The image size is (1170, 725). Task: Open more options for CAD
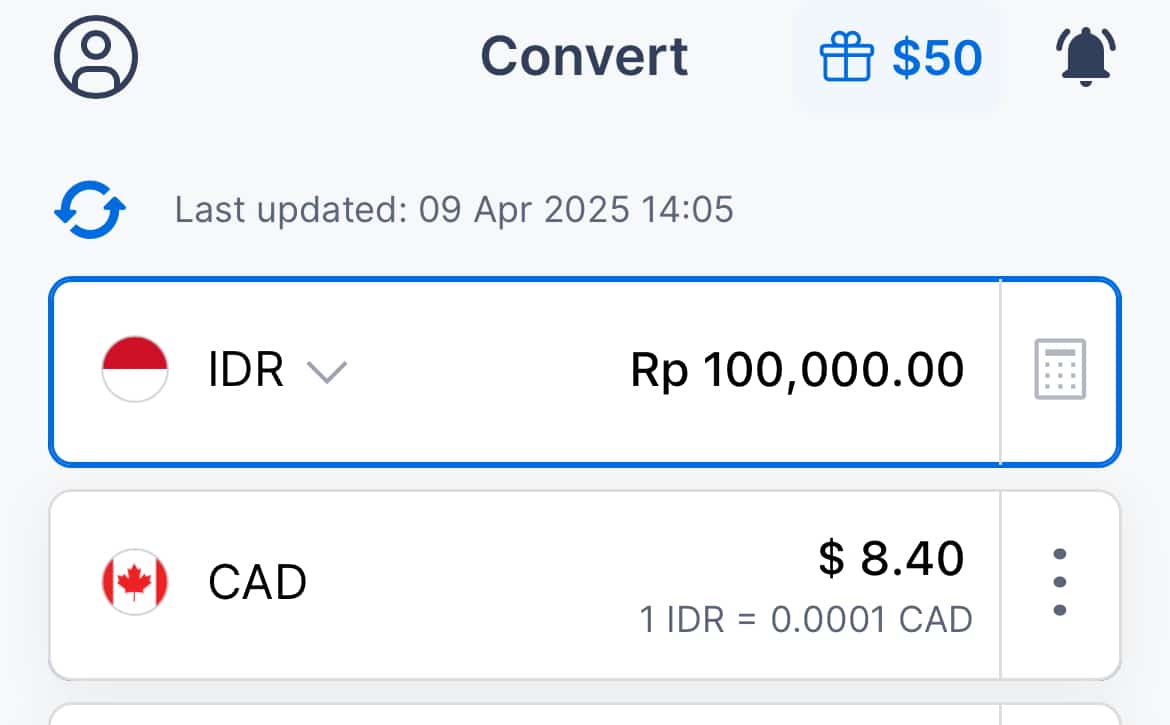(1060, 583)
